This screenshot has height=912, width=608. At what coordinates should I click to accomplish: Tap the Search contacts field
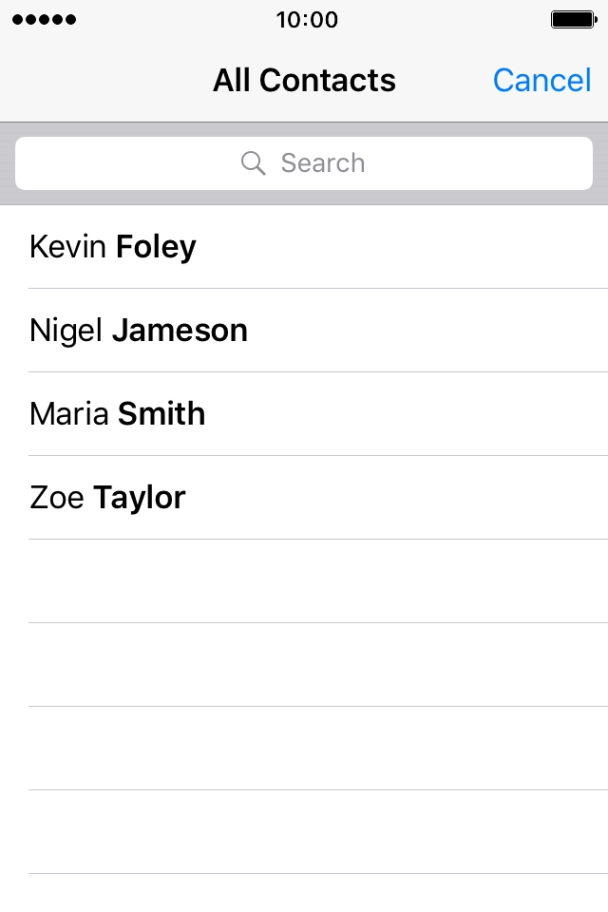pyautogui.click(x=304, y=163)
